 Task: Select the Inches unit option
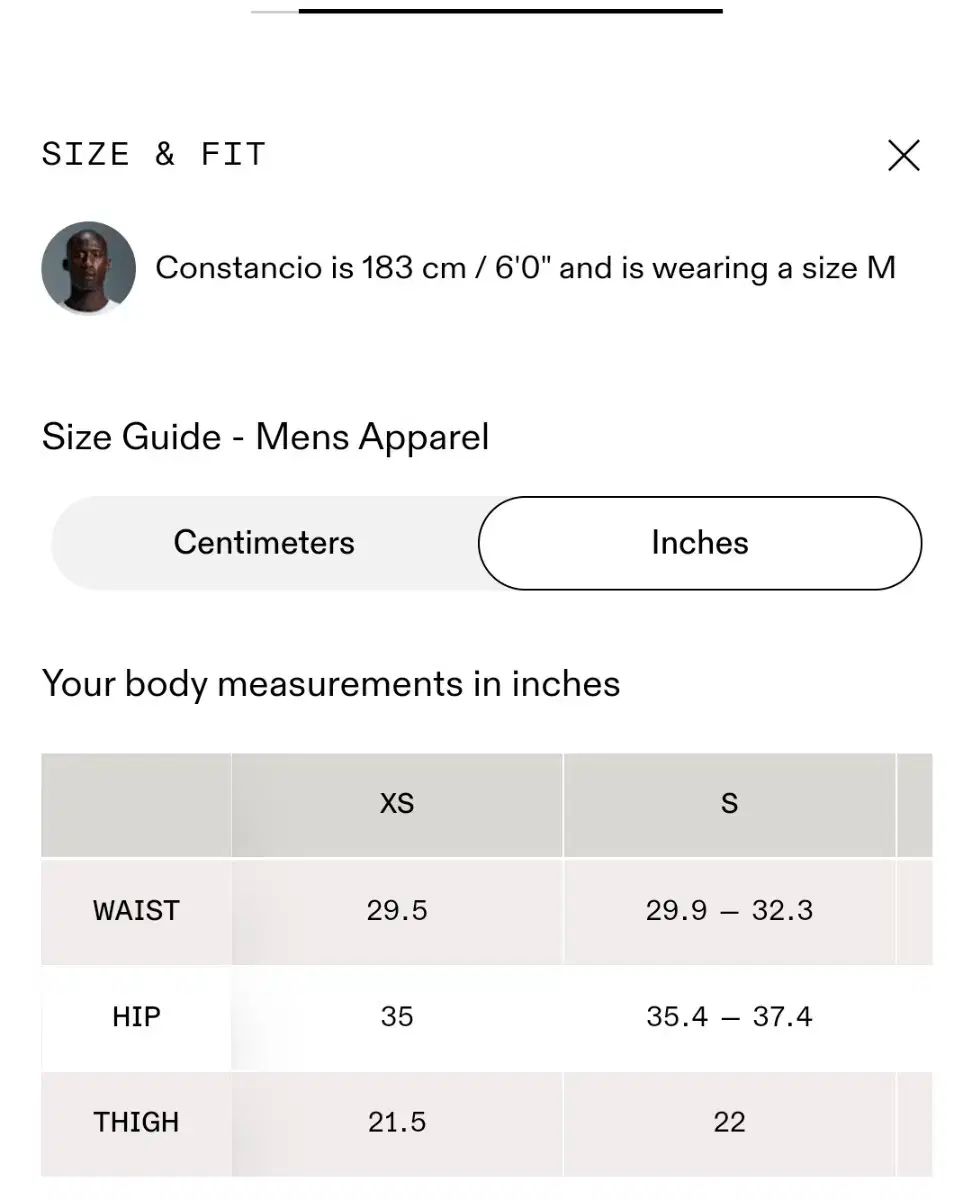pos(699,543)
